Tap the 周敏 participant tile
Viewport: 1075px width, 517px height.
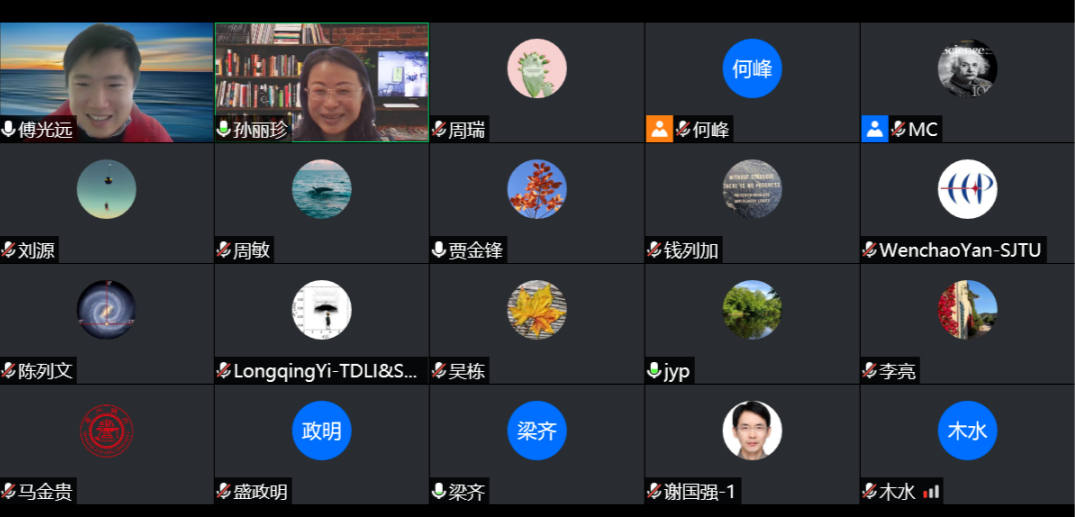click(x=321, y=203)
